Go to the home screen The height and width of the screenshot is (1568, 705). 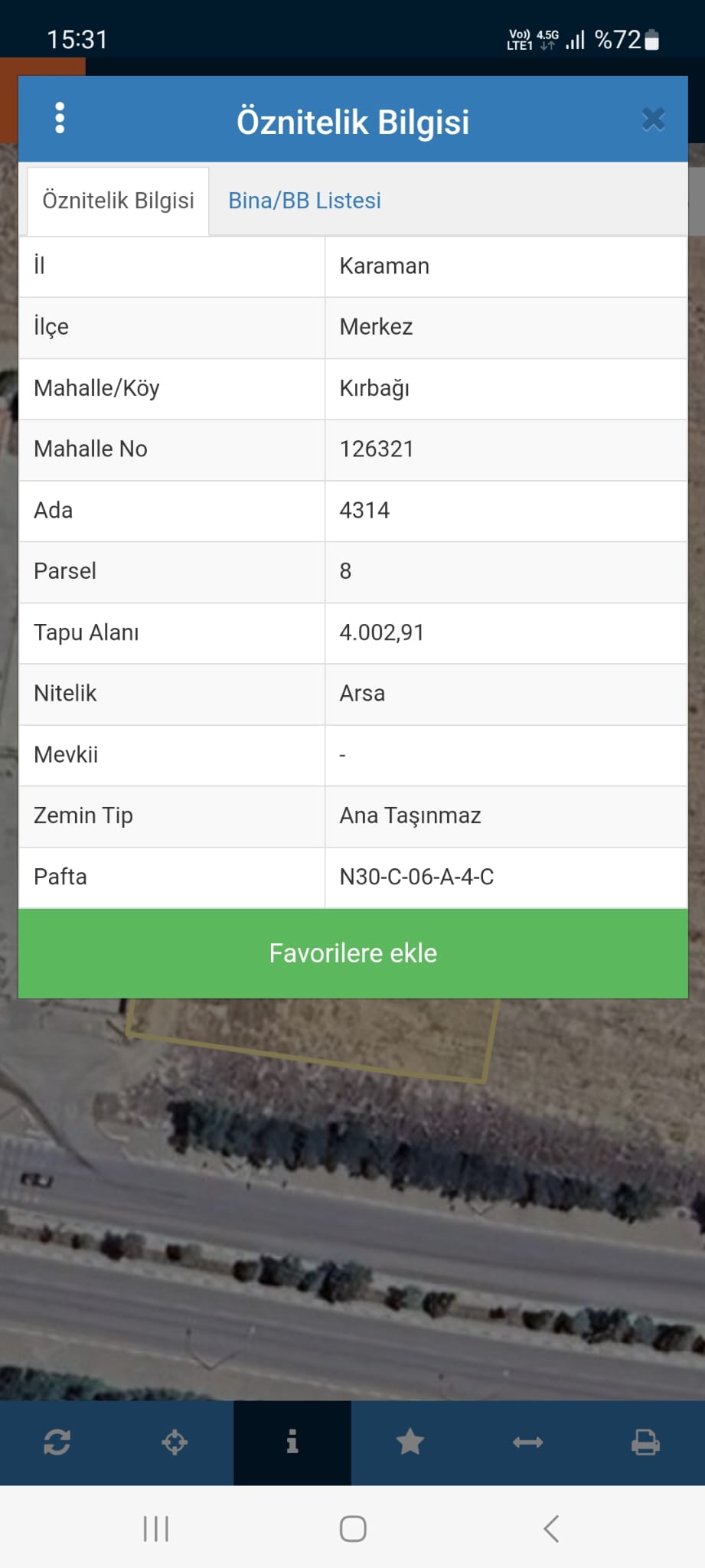pos(353,1529)
